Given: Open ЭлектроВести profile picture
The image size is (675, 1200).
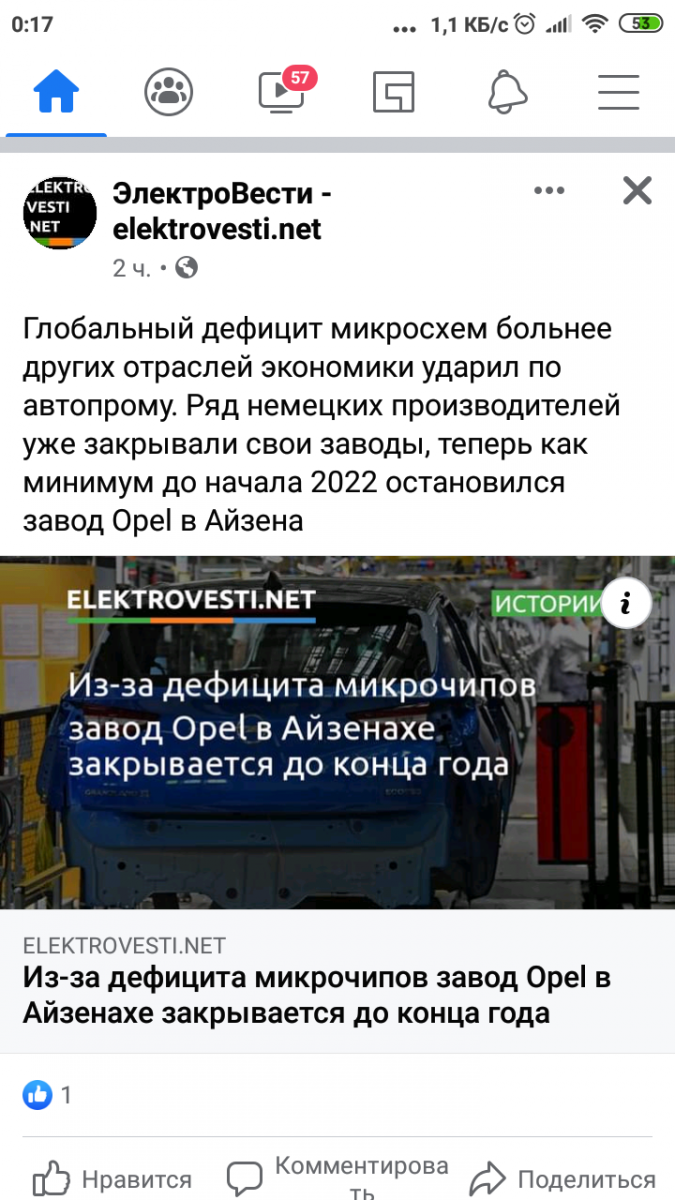Looking at the screenshot, I should (60, 214).
